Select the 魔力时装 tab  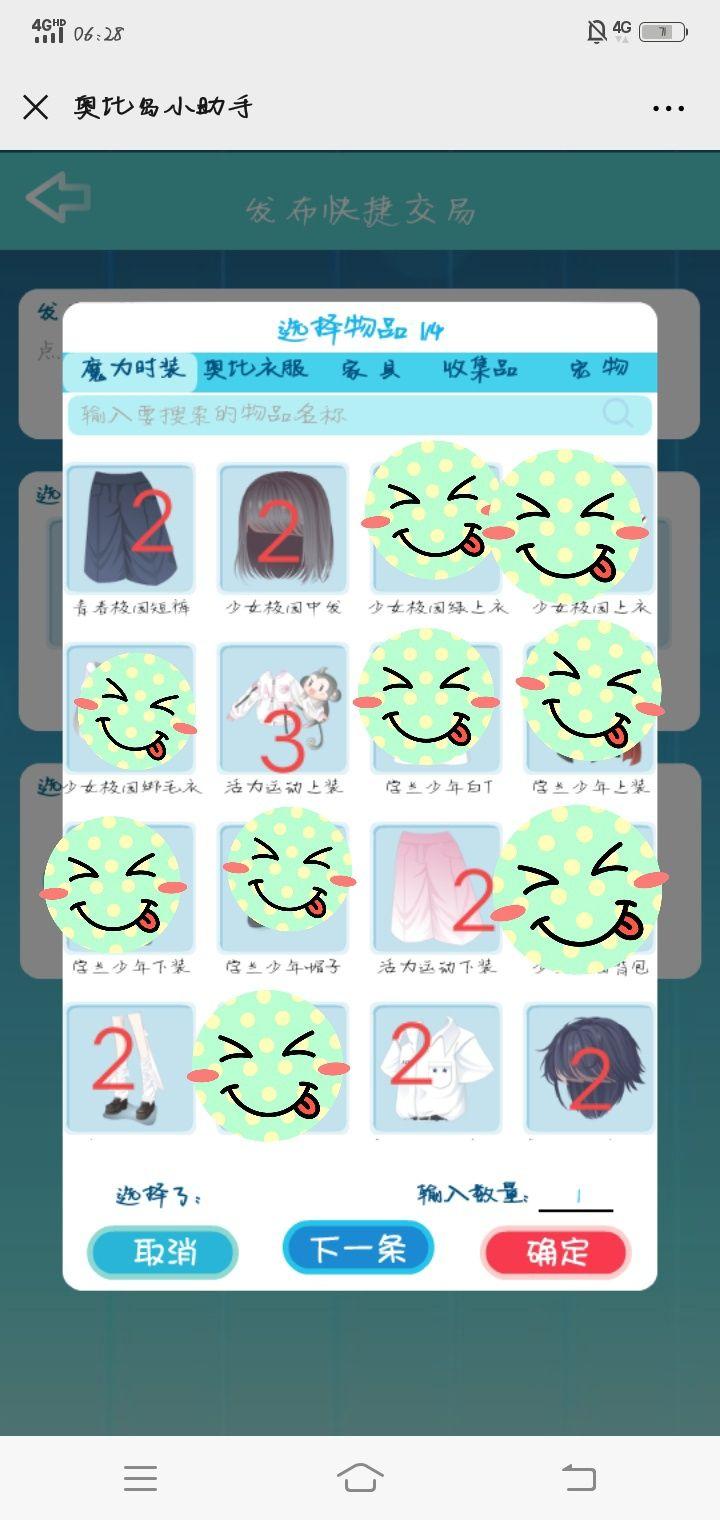[133, 369]
